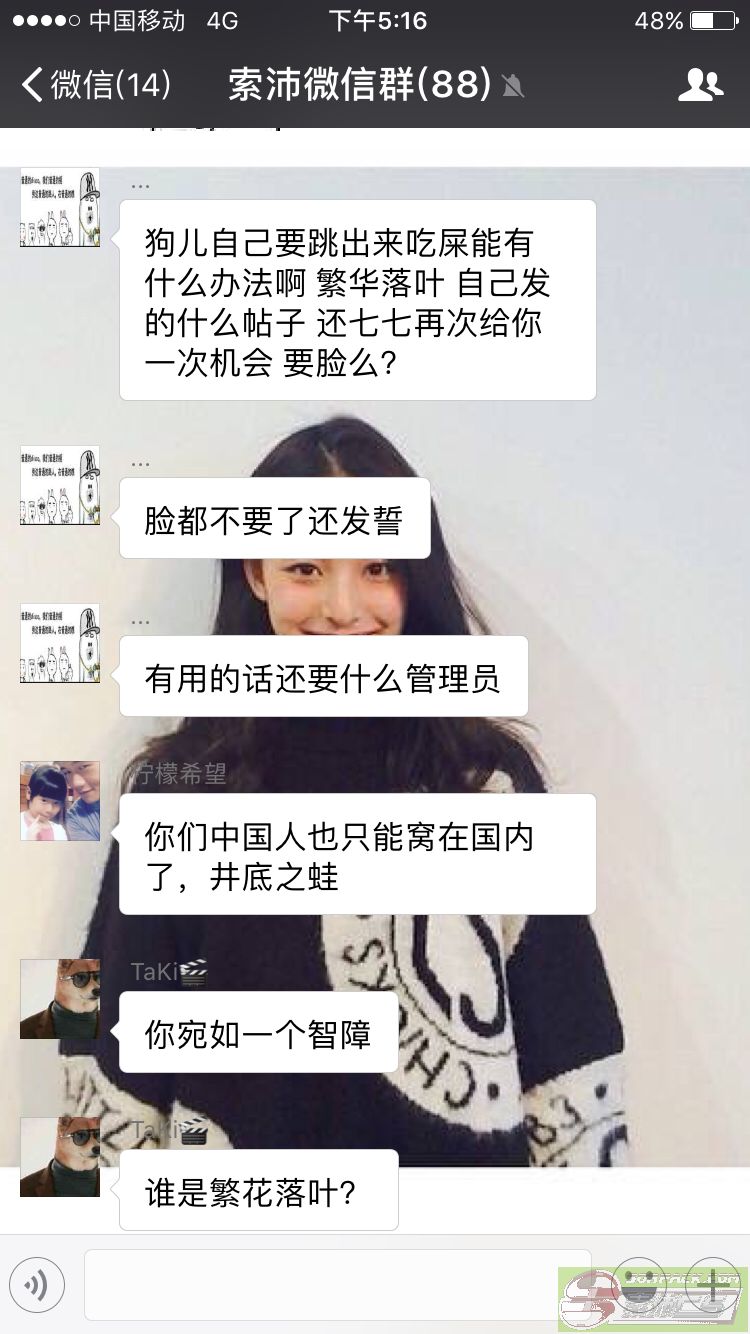Tap TaKi's avatar beside 你宛如一个智障
The image size is (750, 1334).
click(60, 999)
